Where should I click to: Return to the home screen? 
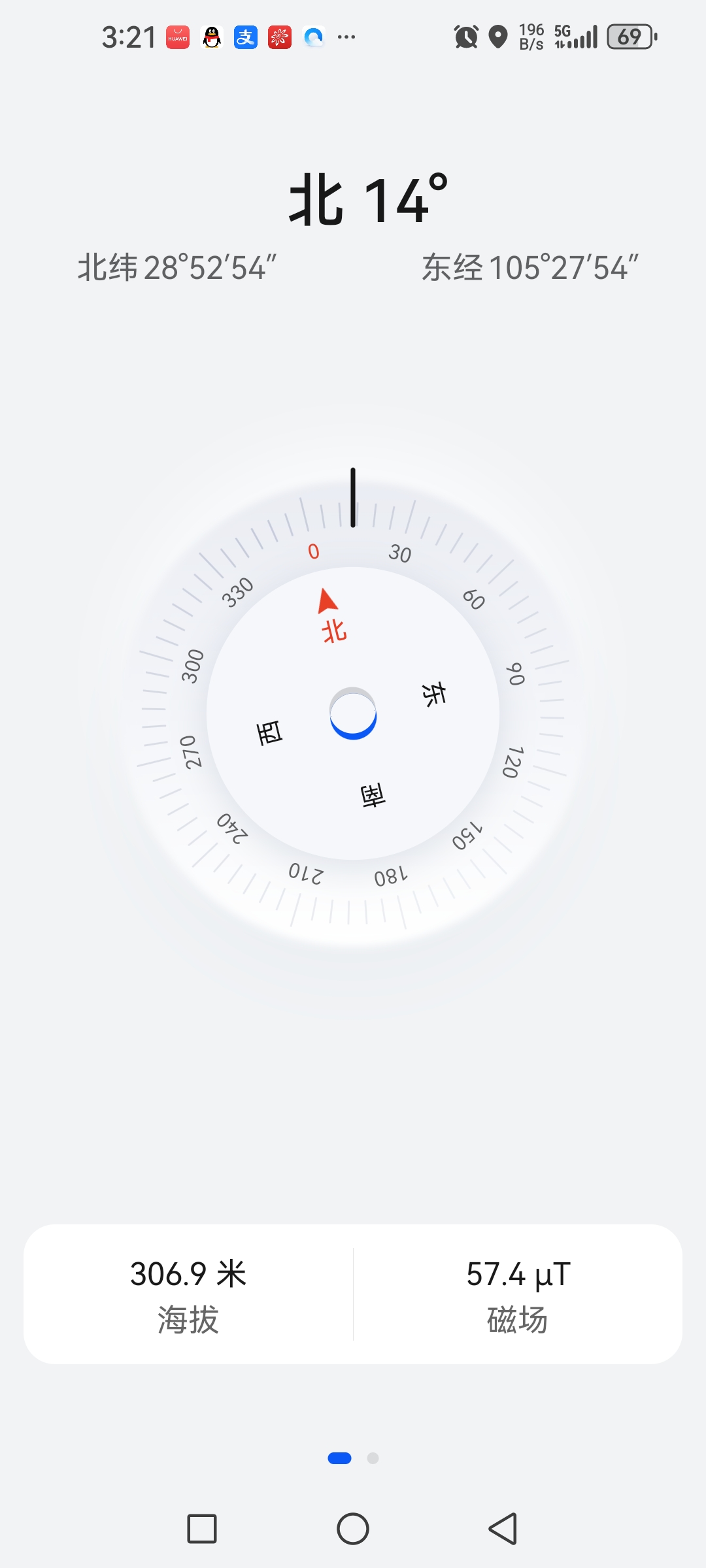pos(353,1529)
